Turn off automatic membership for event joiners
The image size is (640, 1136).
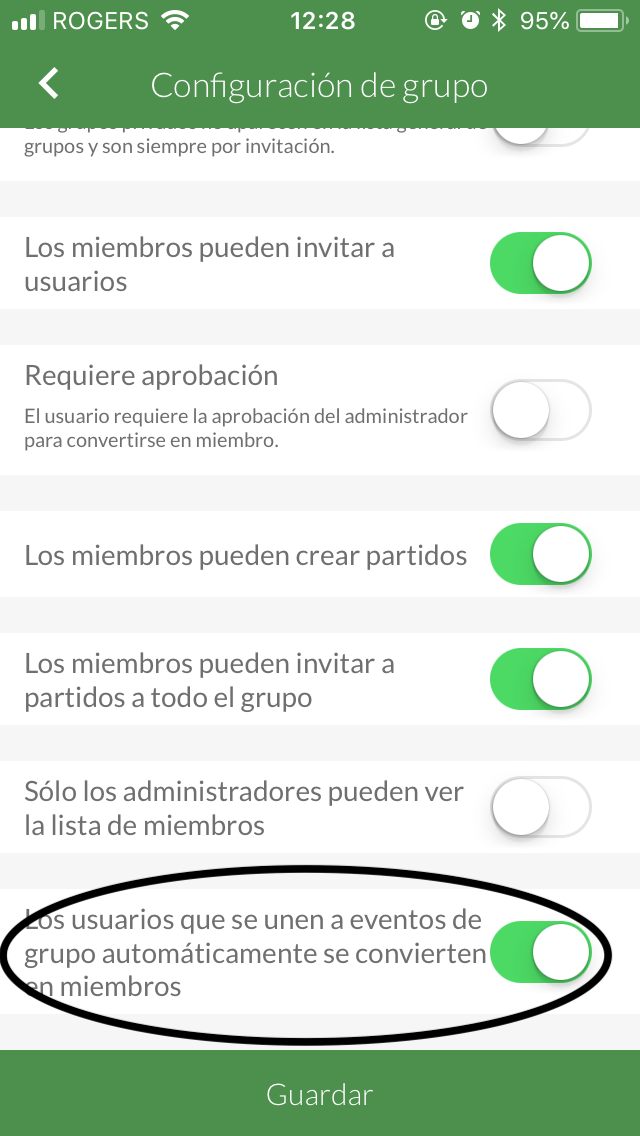540,953
